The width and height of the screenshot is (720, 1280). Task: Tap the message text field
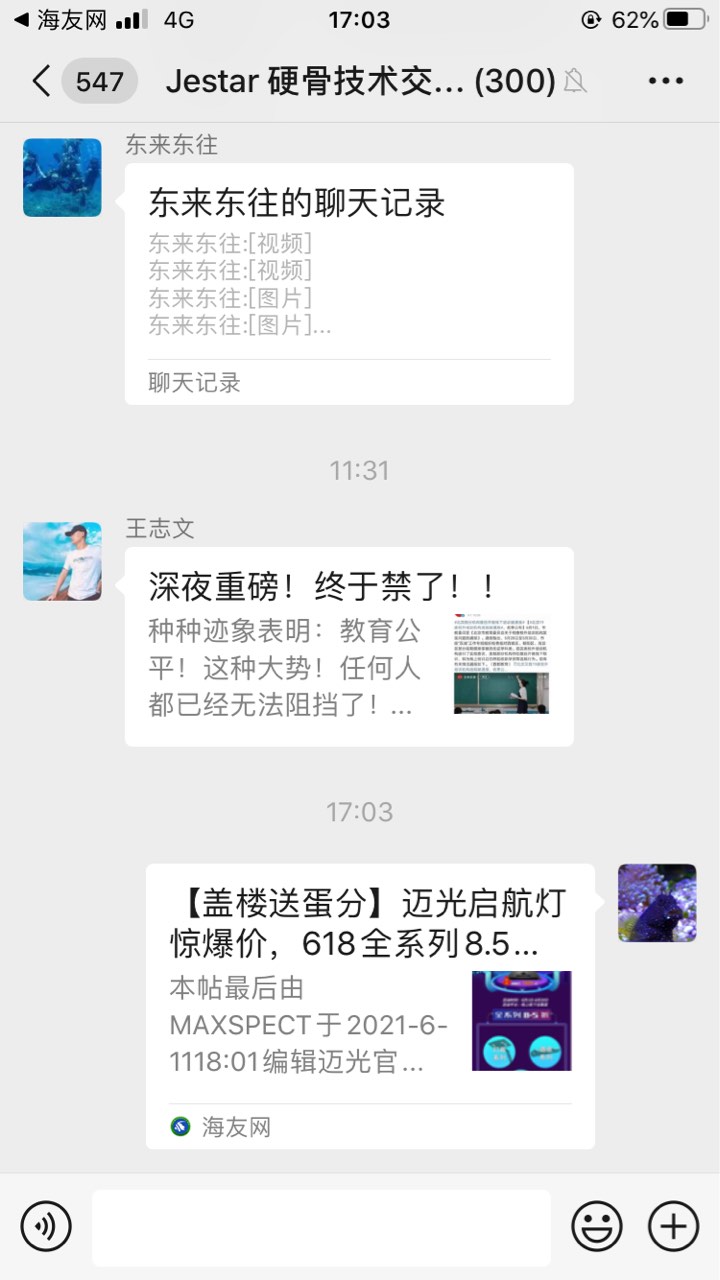321,1227
